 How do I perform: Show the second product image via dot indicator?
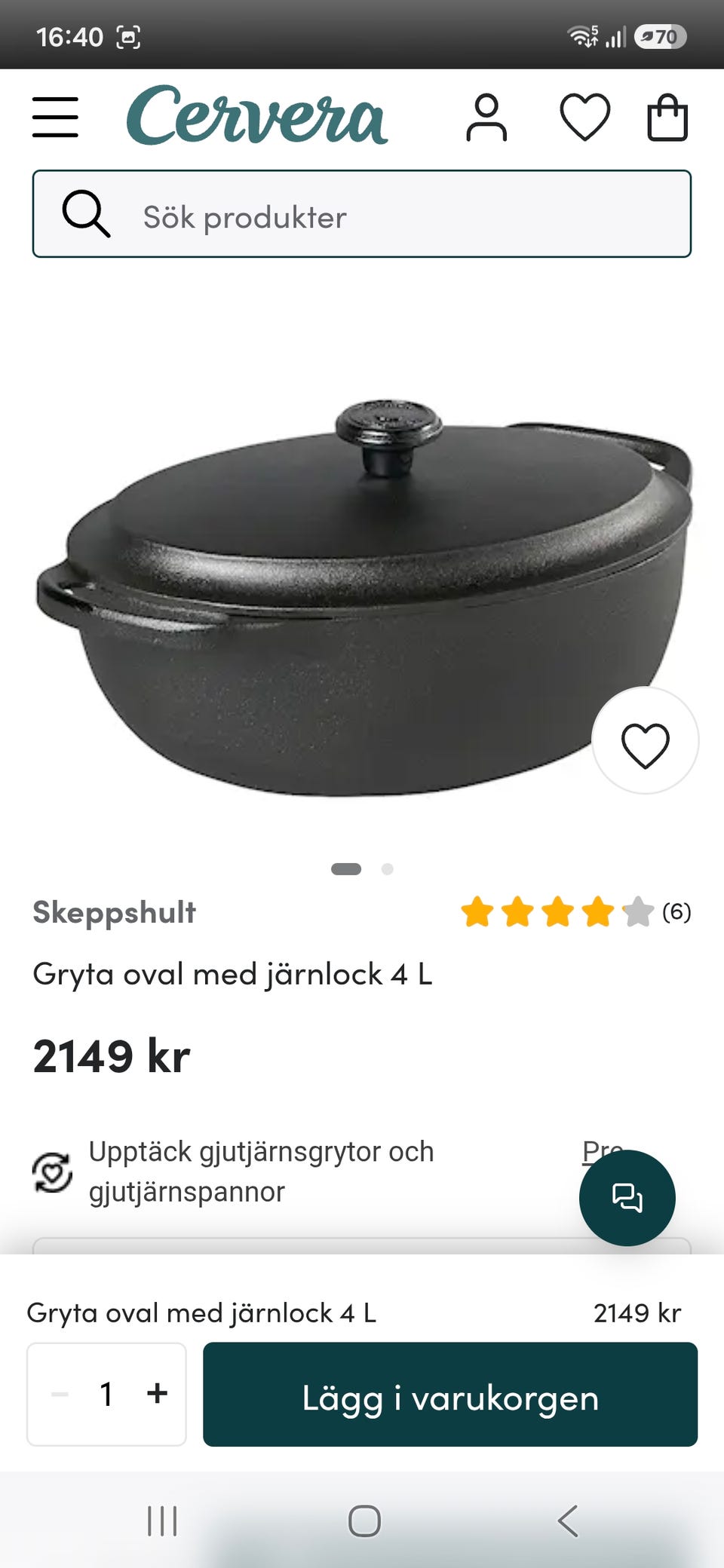click(388, 869)
